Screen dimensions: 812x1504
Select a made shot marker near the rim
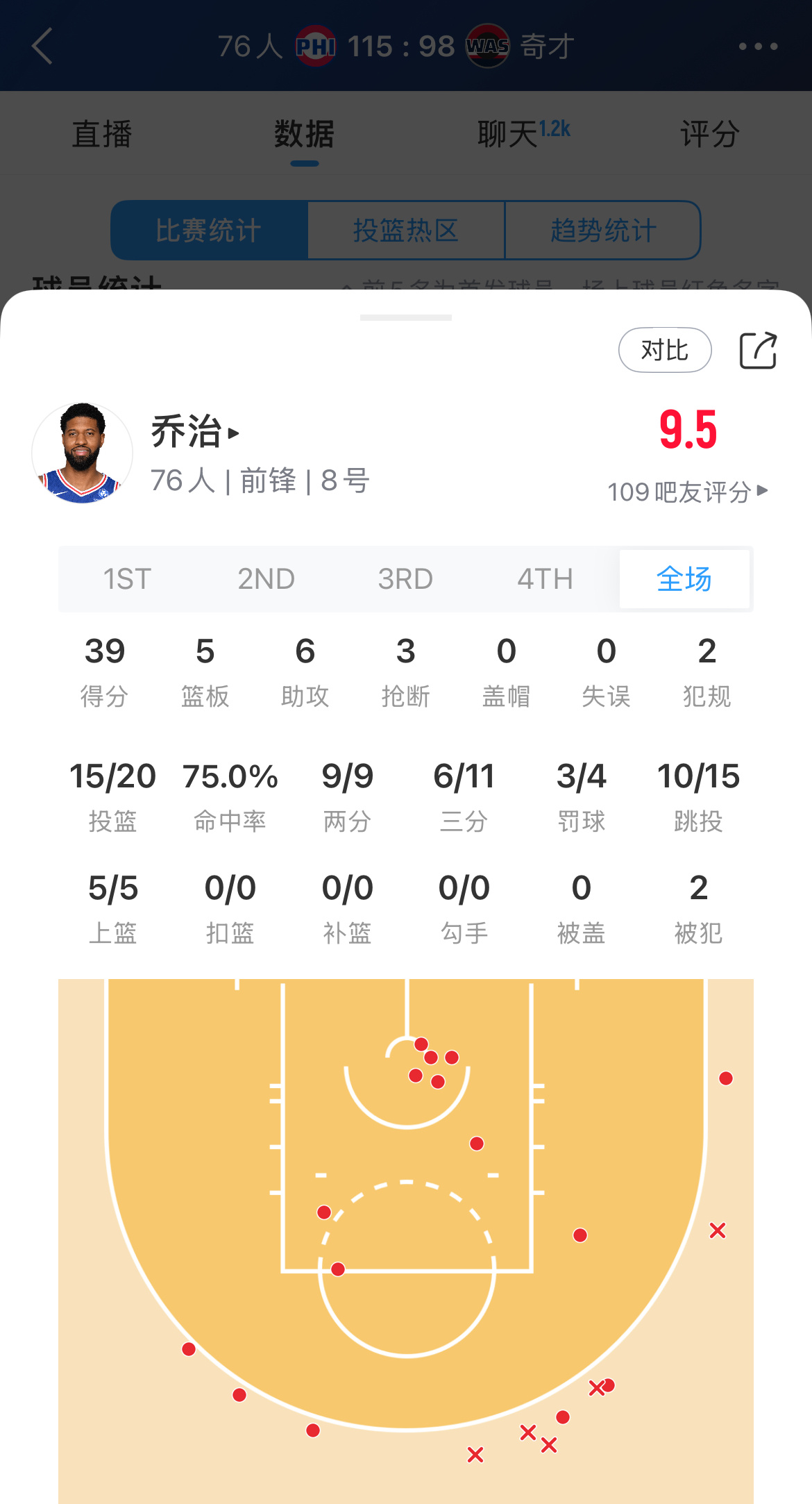point(421,1043)
